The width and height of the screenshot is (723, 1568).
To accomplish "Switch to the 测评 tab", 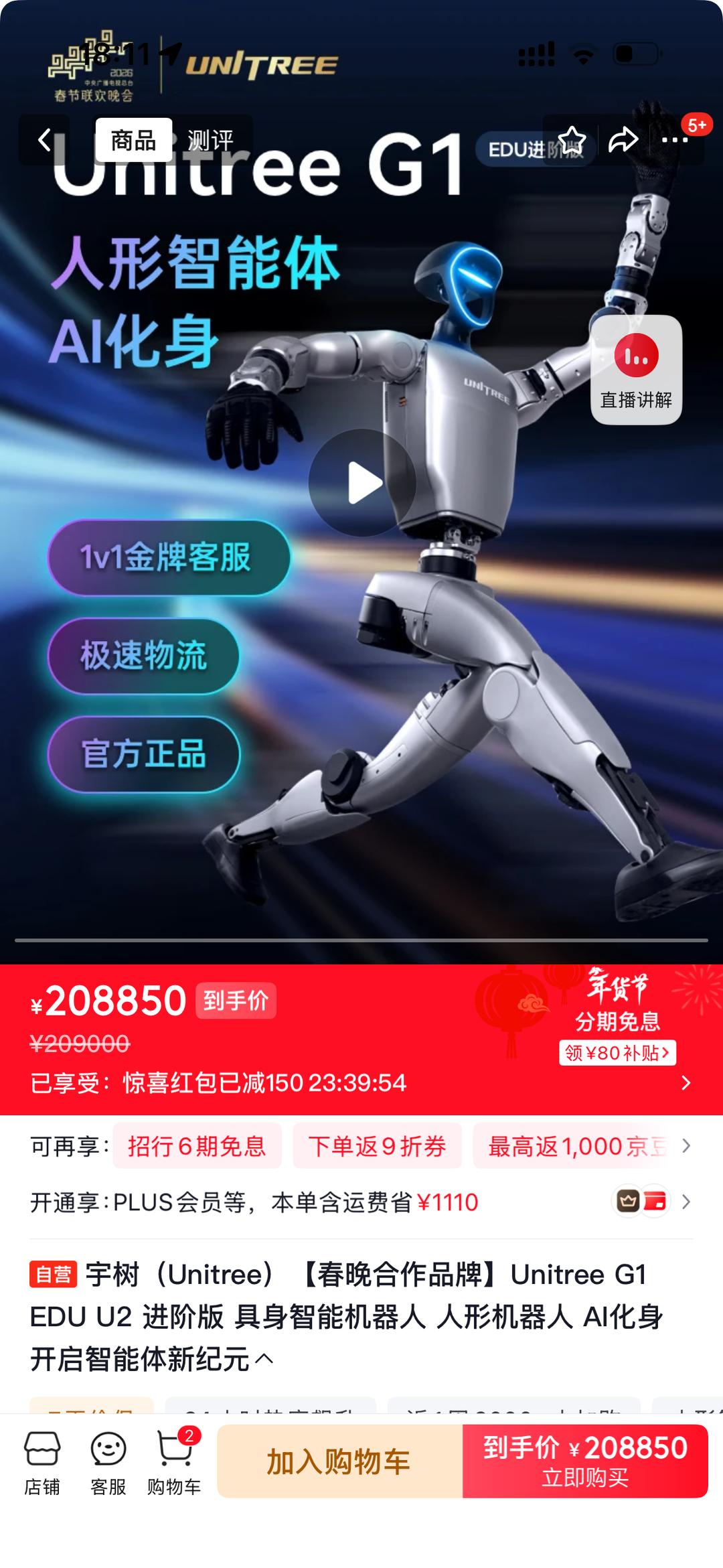I will pos(210,140).
